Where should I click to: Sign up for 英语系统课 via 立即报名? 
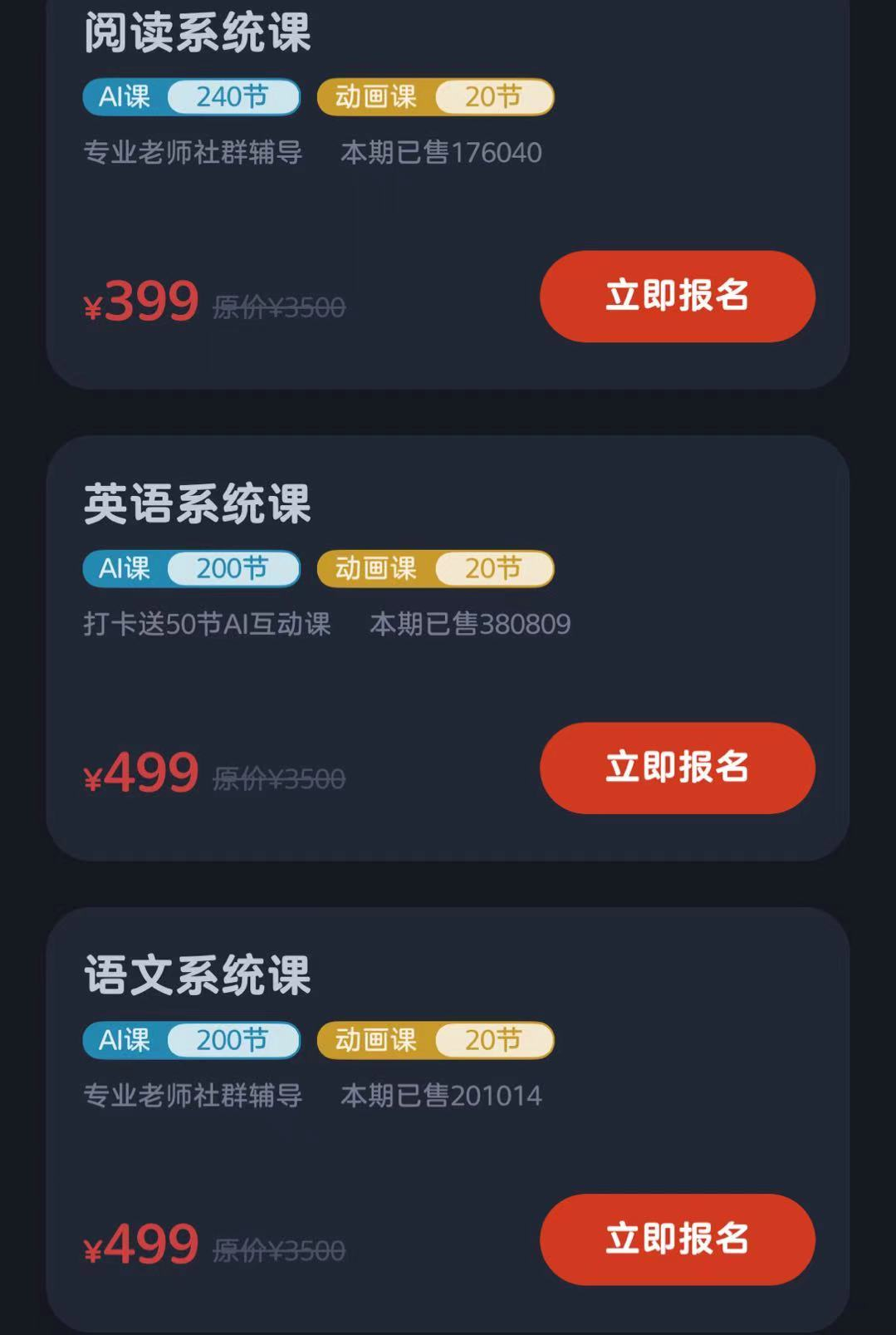click(x=677, y=768)
